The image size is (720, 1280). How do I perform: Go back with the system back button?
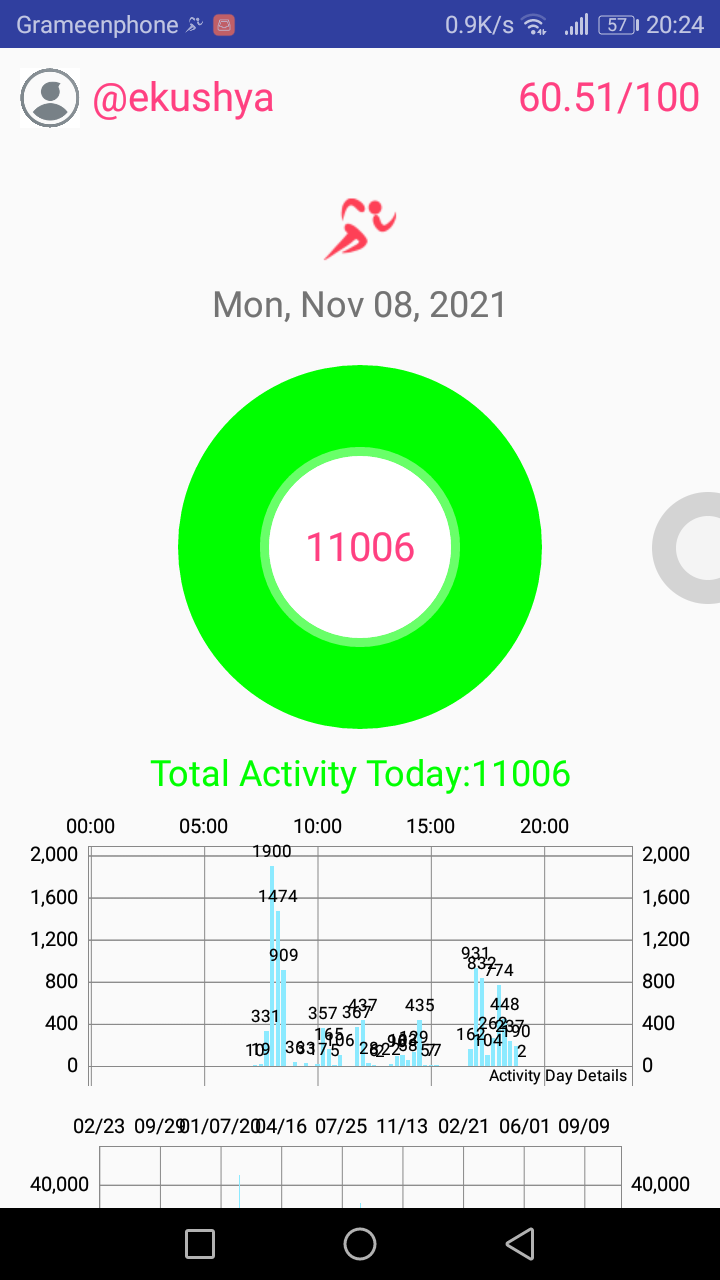520,1244
